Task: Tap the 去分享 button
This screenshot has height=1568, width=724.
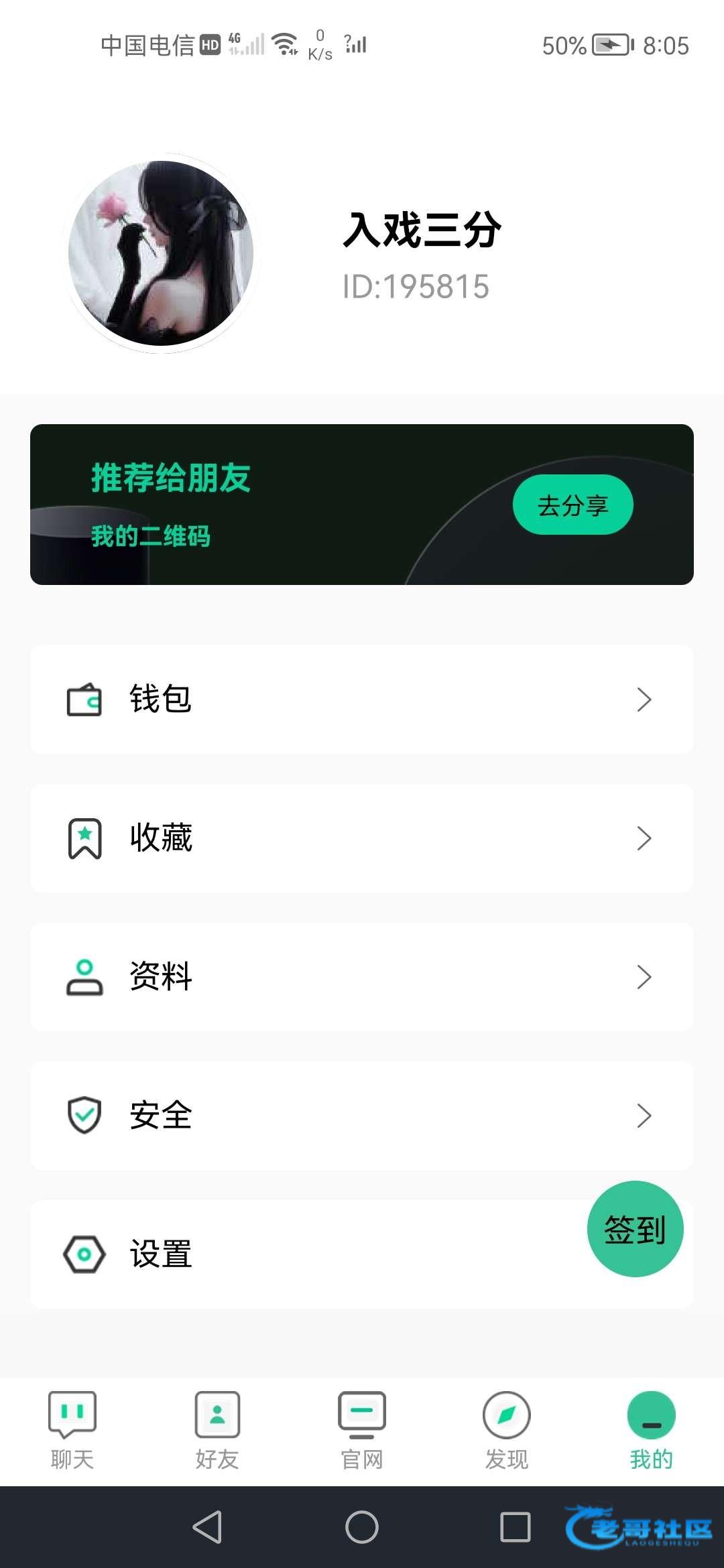Action: tap(572, 505)
